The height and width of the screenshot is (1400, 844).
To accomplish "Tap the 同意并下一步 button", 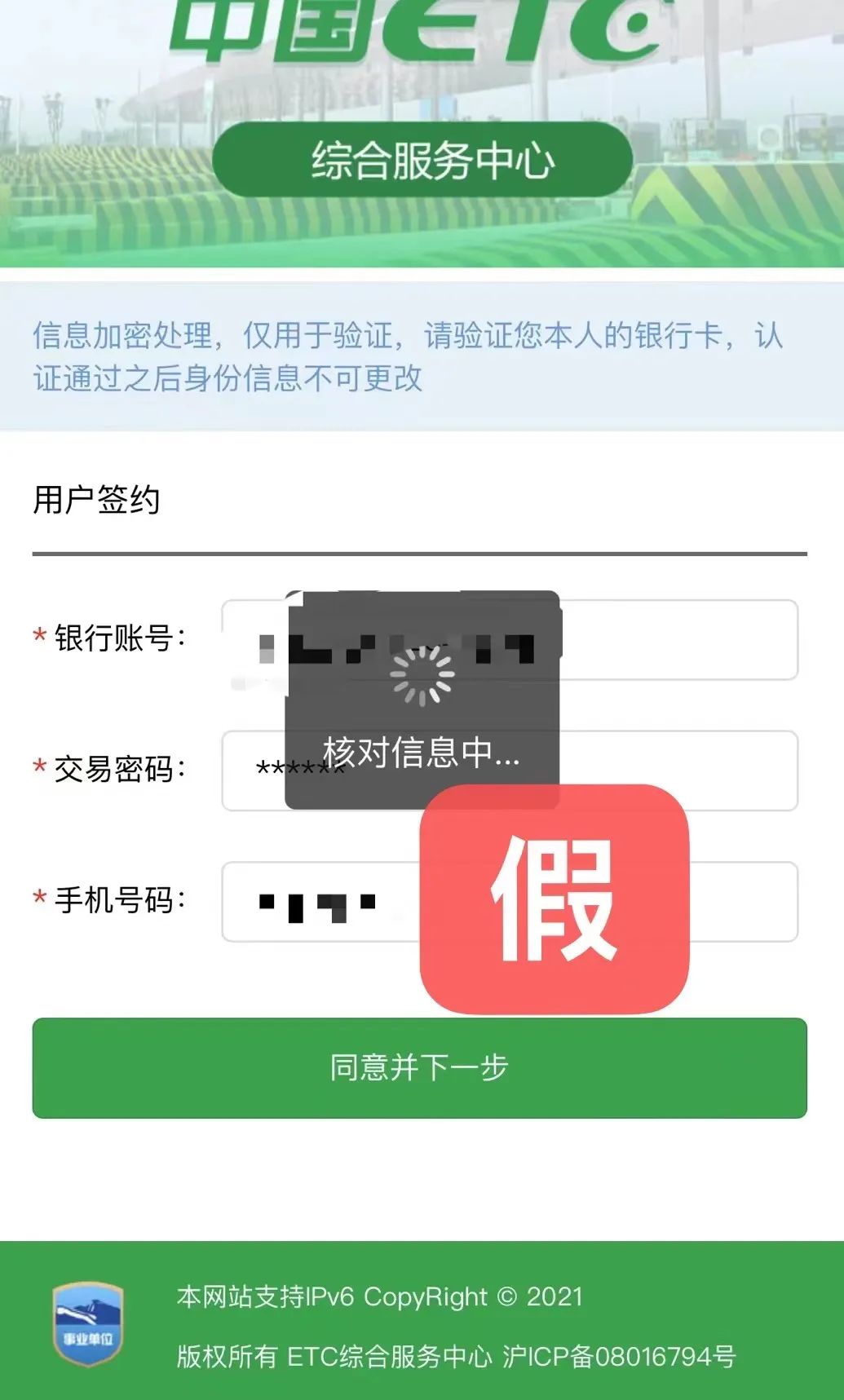I will coord(419,1067).
